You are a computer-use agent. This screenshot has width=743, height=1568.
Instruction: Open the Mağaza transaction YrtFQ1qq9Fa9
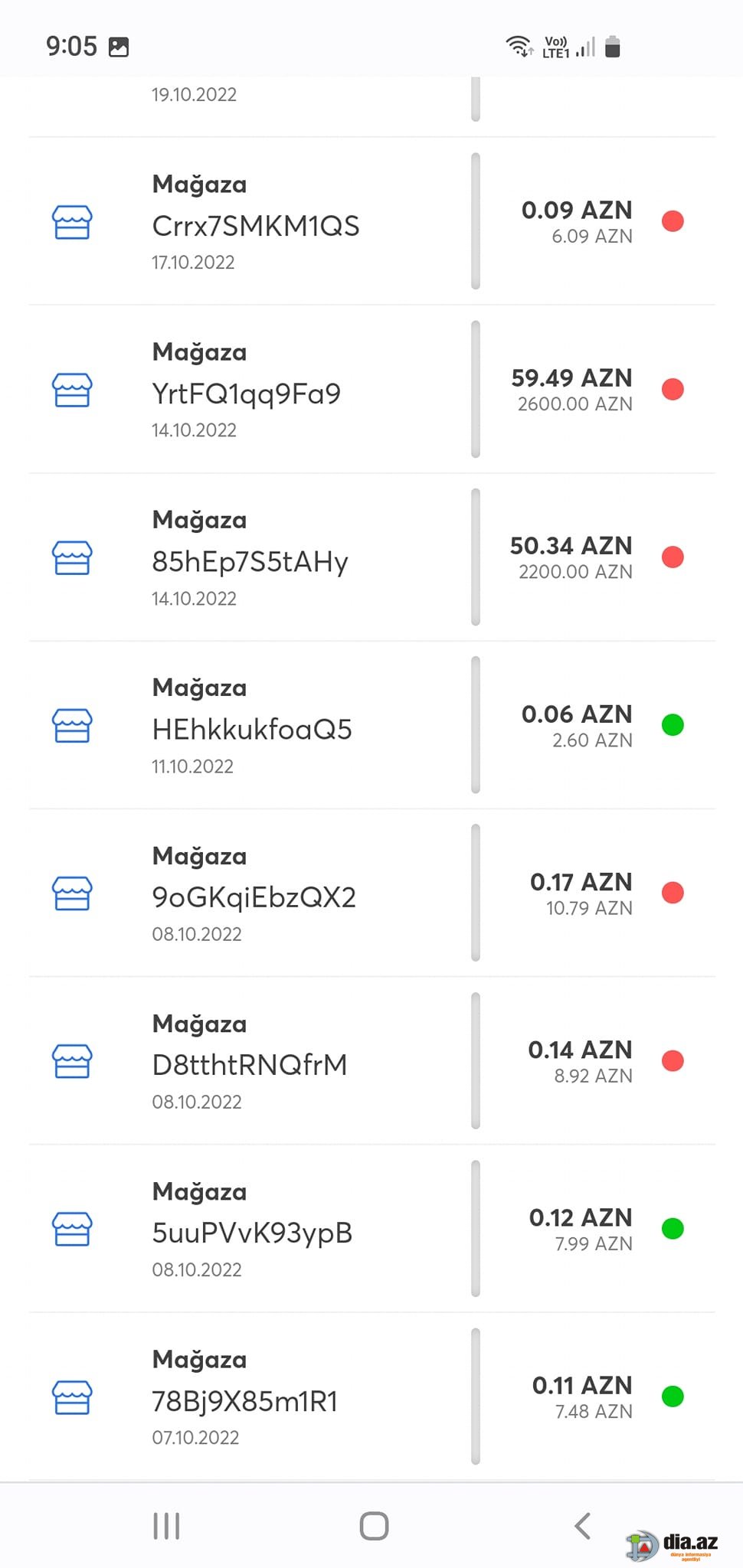tap(371, 389)
